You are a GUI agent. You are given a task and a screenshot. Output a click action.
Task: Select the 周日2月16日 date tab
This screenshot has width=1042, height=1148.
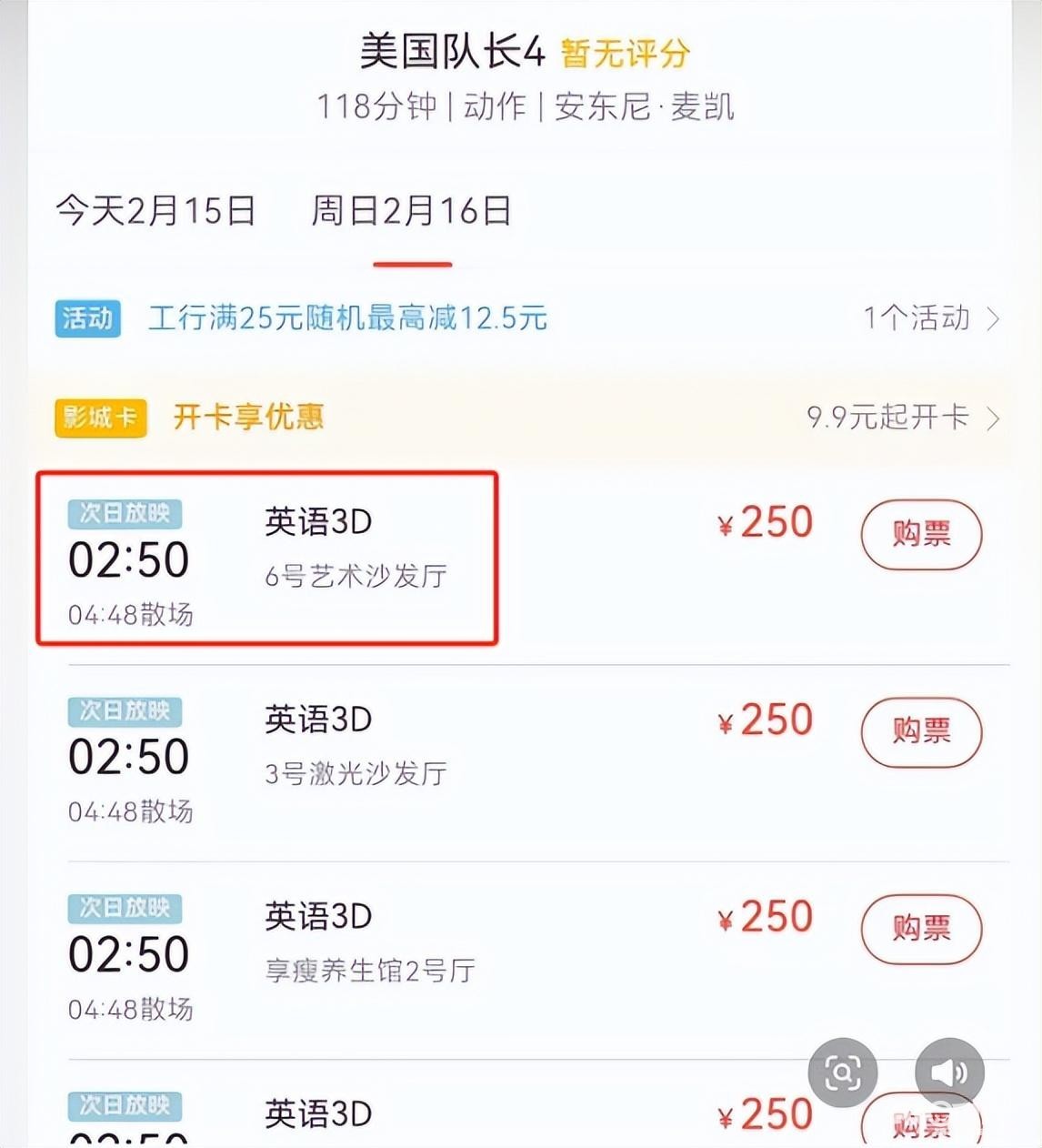(411, 211)
